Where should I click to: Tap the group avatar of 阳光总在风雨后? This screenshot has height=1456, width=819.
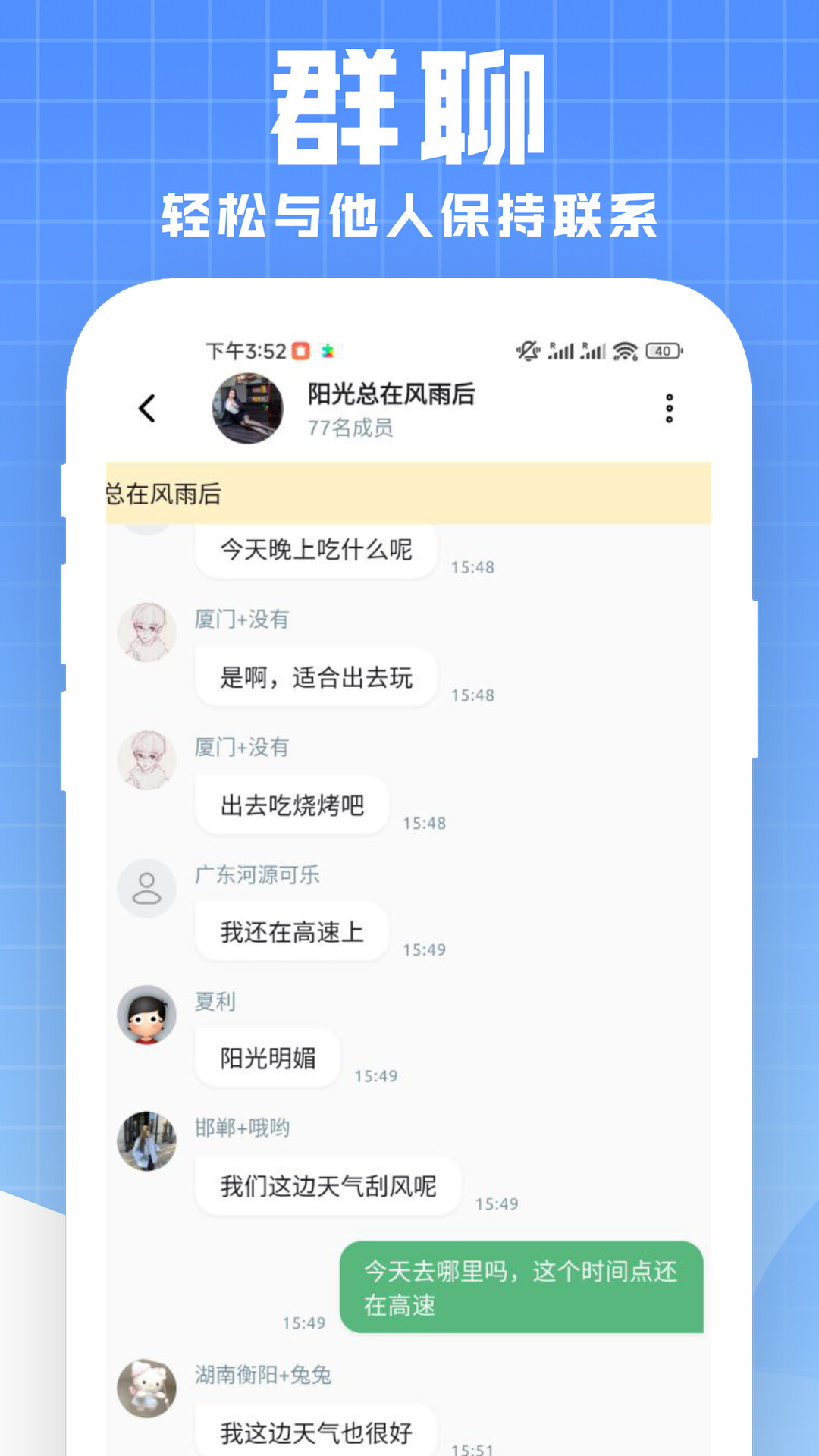248,407
